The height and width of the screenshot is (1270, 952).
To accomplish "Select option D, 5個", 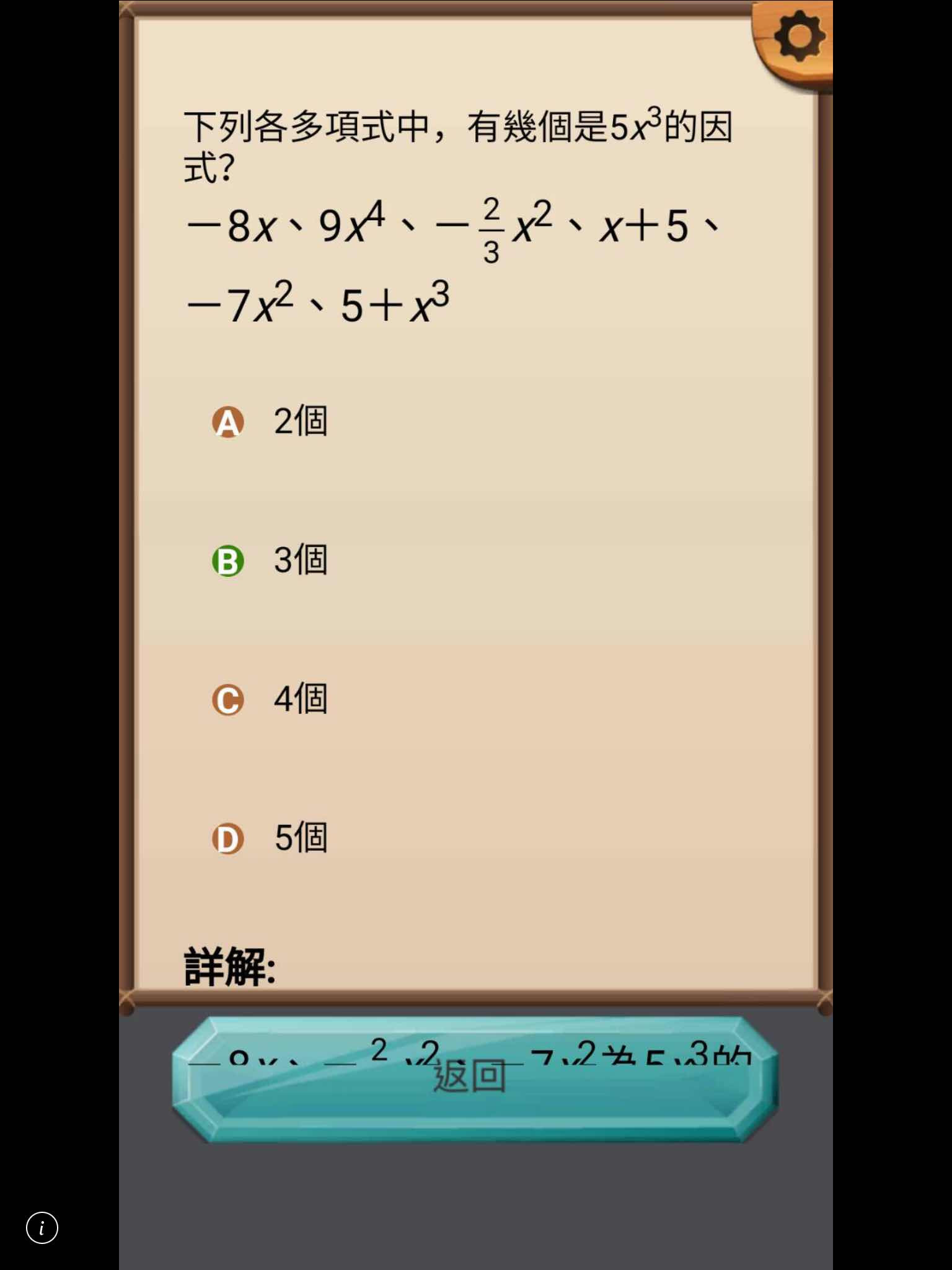I will (x=270, y=838).
